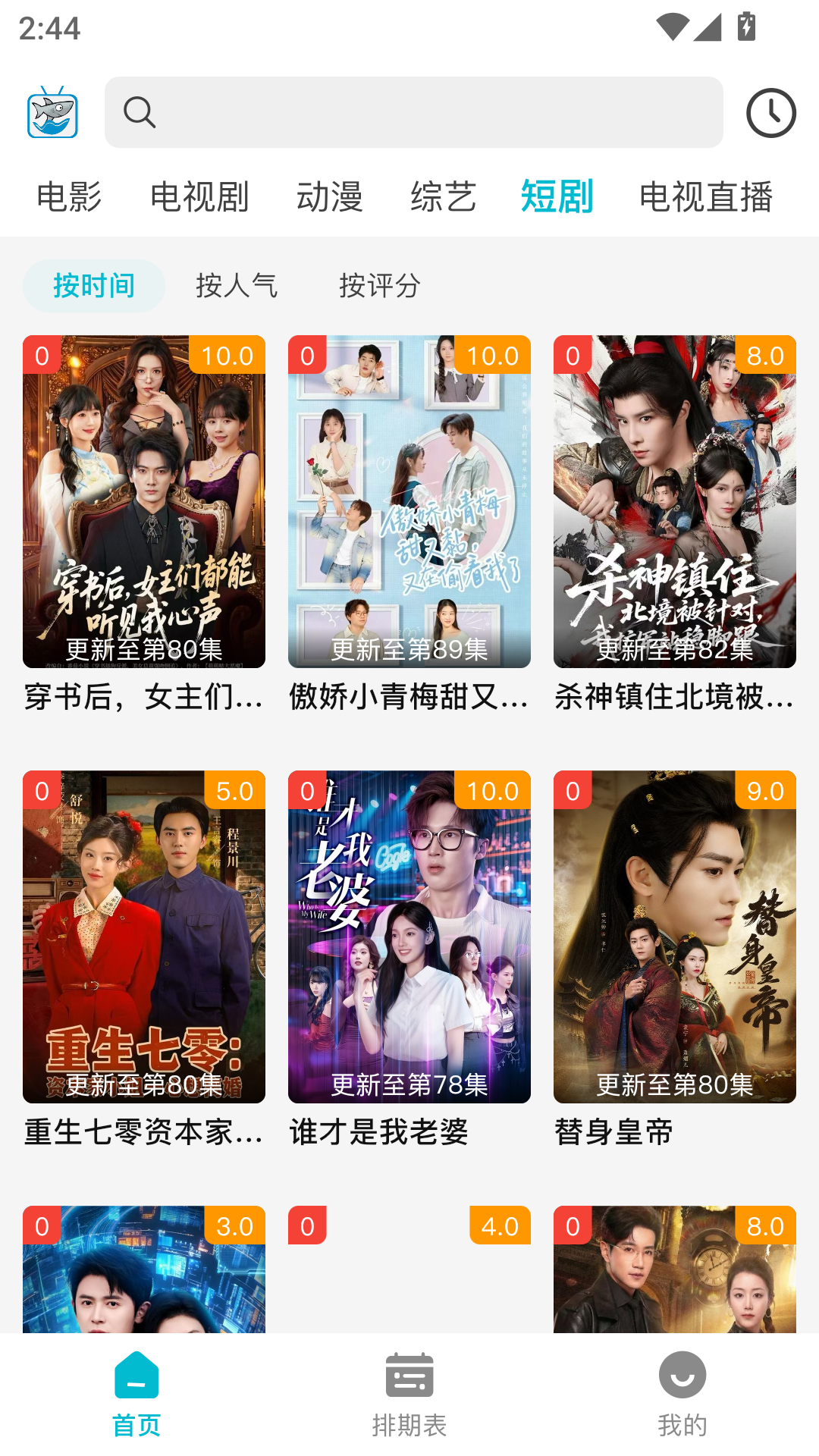This screenshot has height=1456, width=819.
Task: Switch to the 电影 tab
Action: [x=69, y=198]
